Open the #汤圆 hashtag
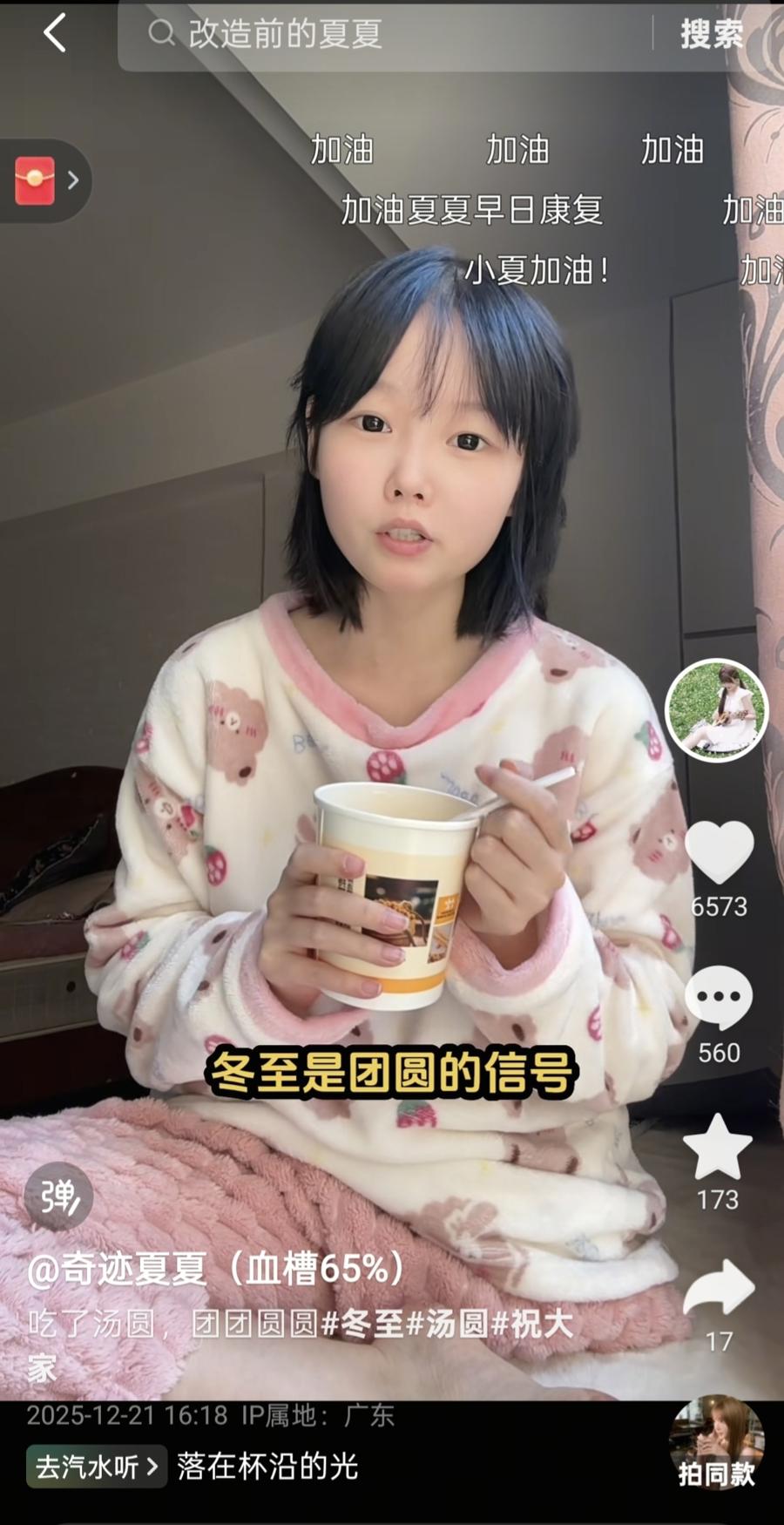The height and width of the screenshot is (1525, 784). coord(448,1324)
